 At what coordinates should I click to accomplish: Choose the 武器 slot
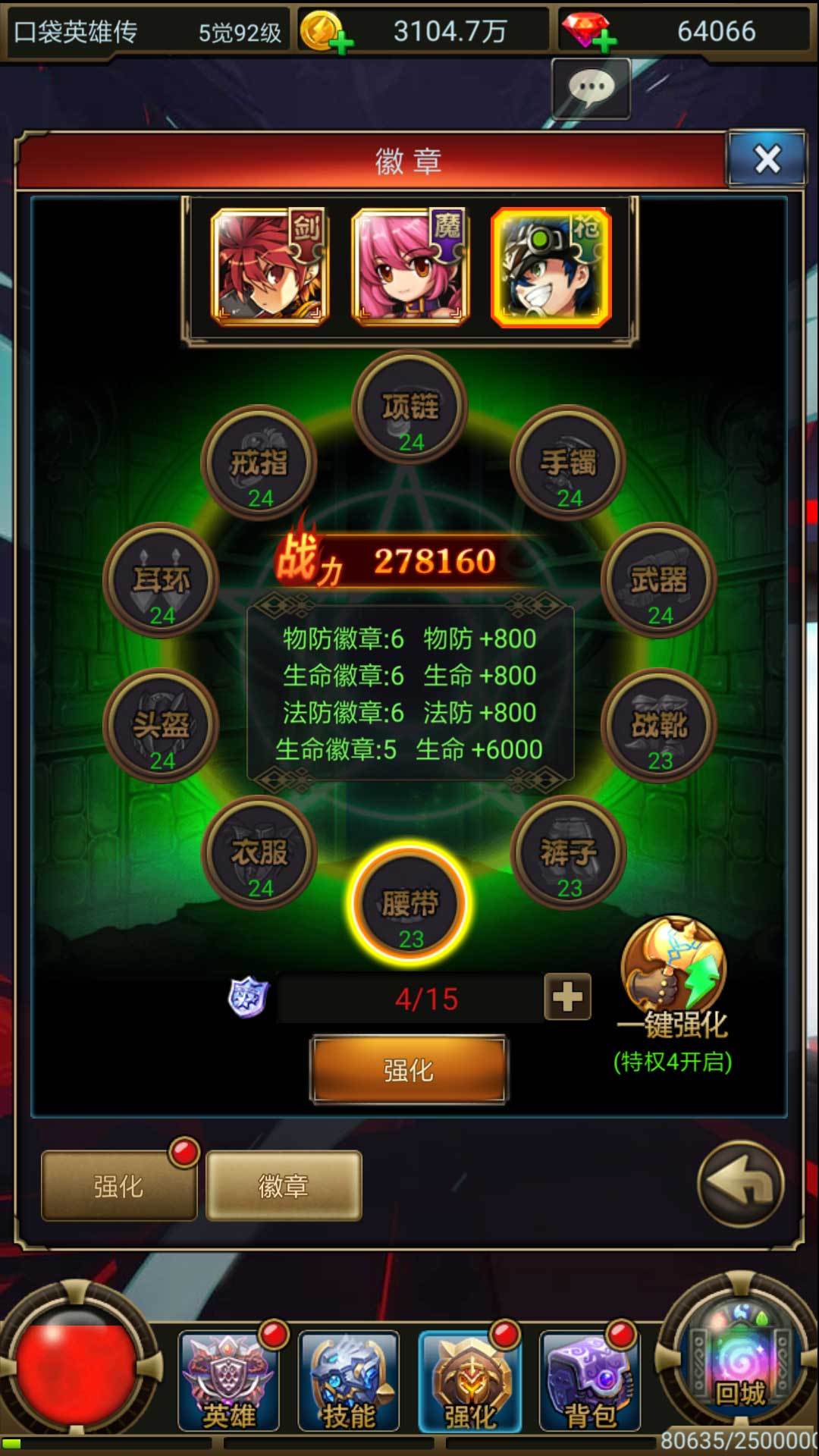pyautogui.click(x=658, y=581)
